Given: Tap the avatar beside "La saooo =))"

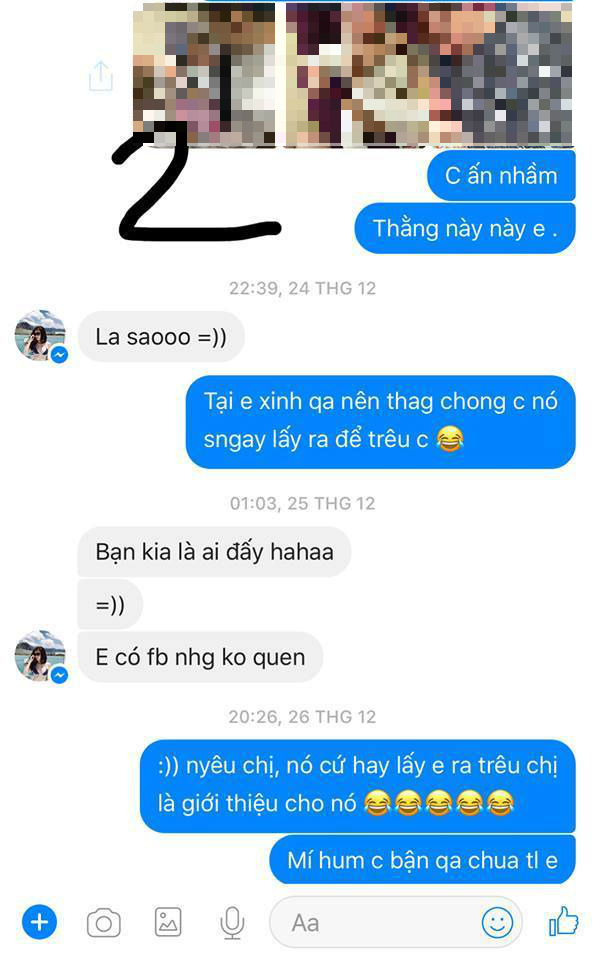Looking at the screenshot, I should coord(40,336).
